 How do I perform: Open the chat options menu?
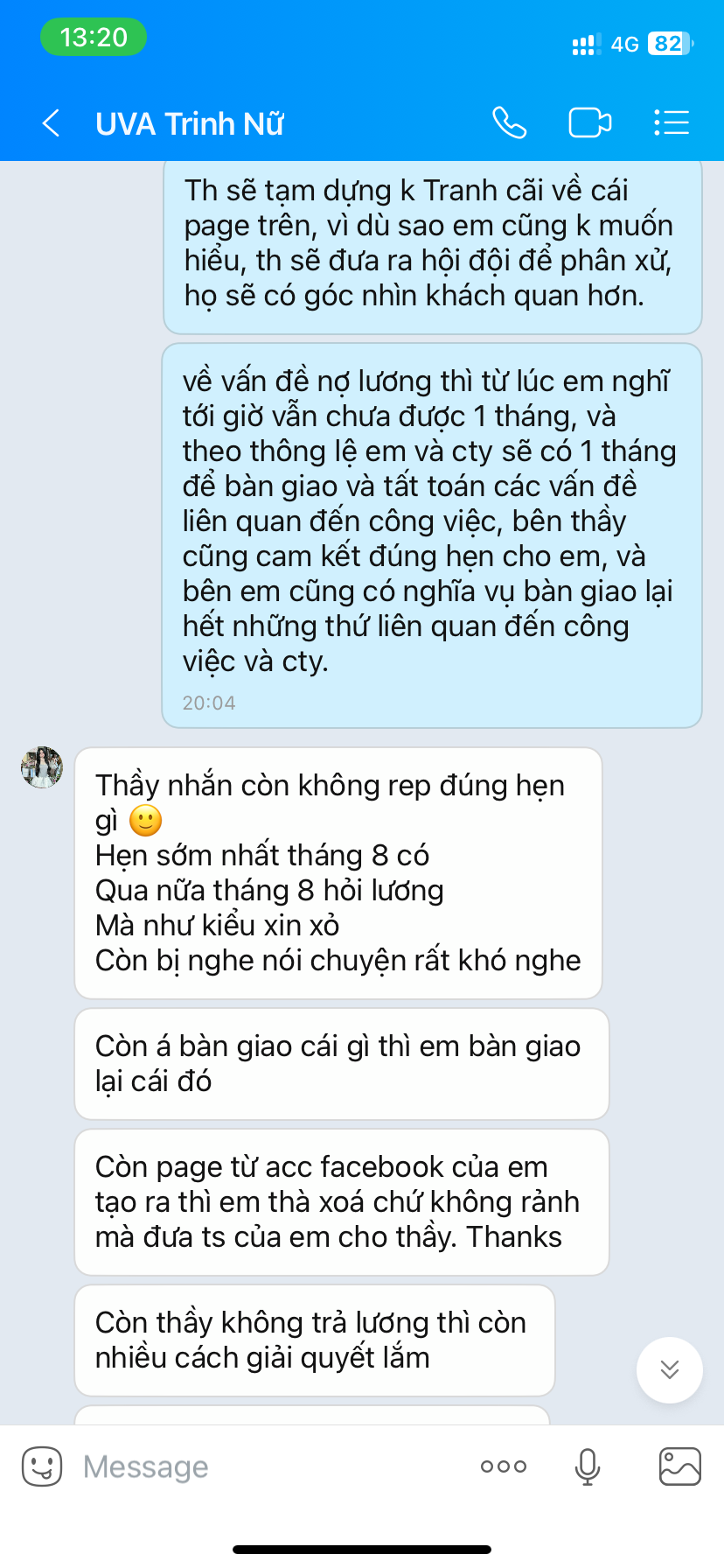[x=672, y=122]
